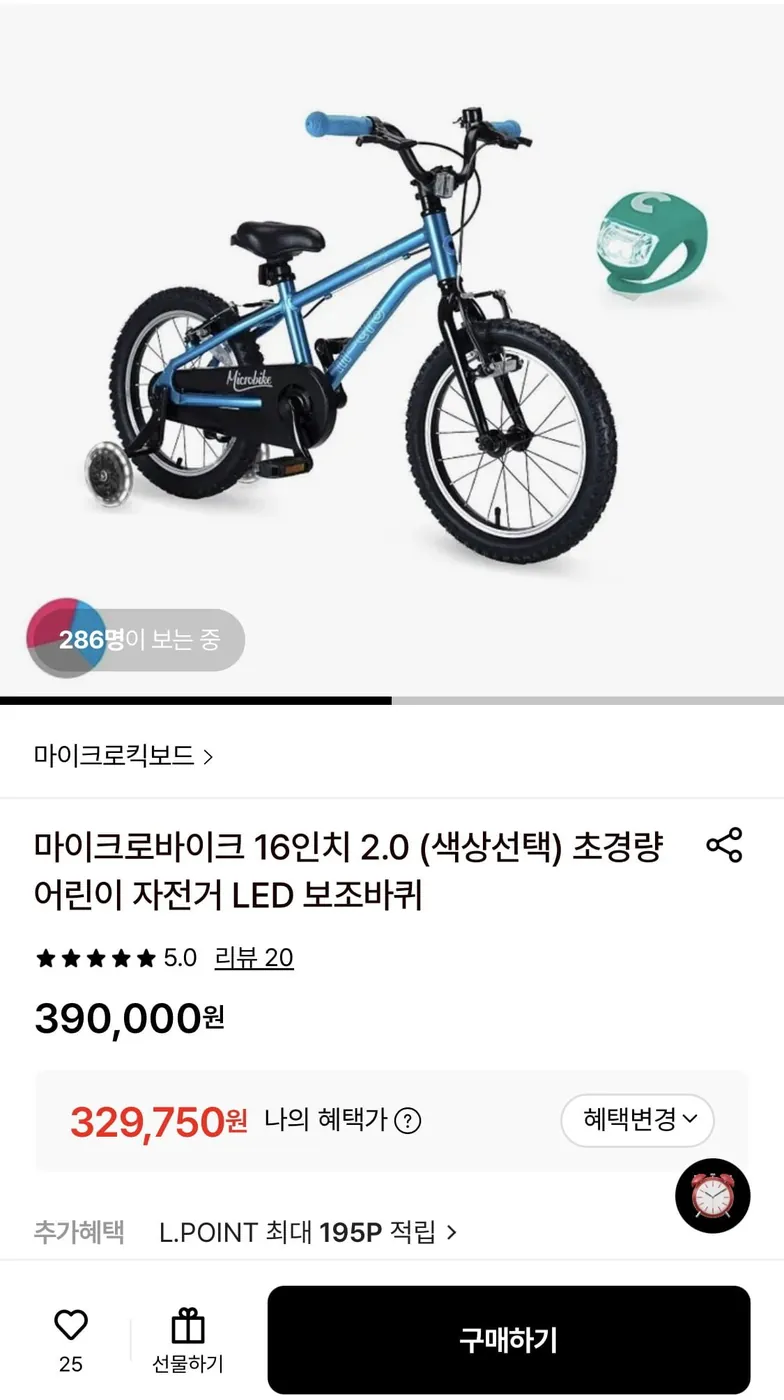
Task: Toggle the heart wishlist icon
Action: 70,1322
